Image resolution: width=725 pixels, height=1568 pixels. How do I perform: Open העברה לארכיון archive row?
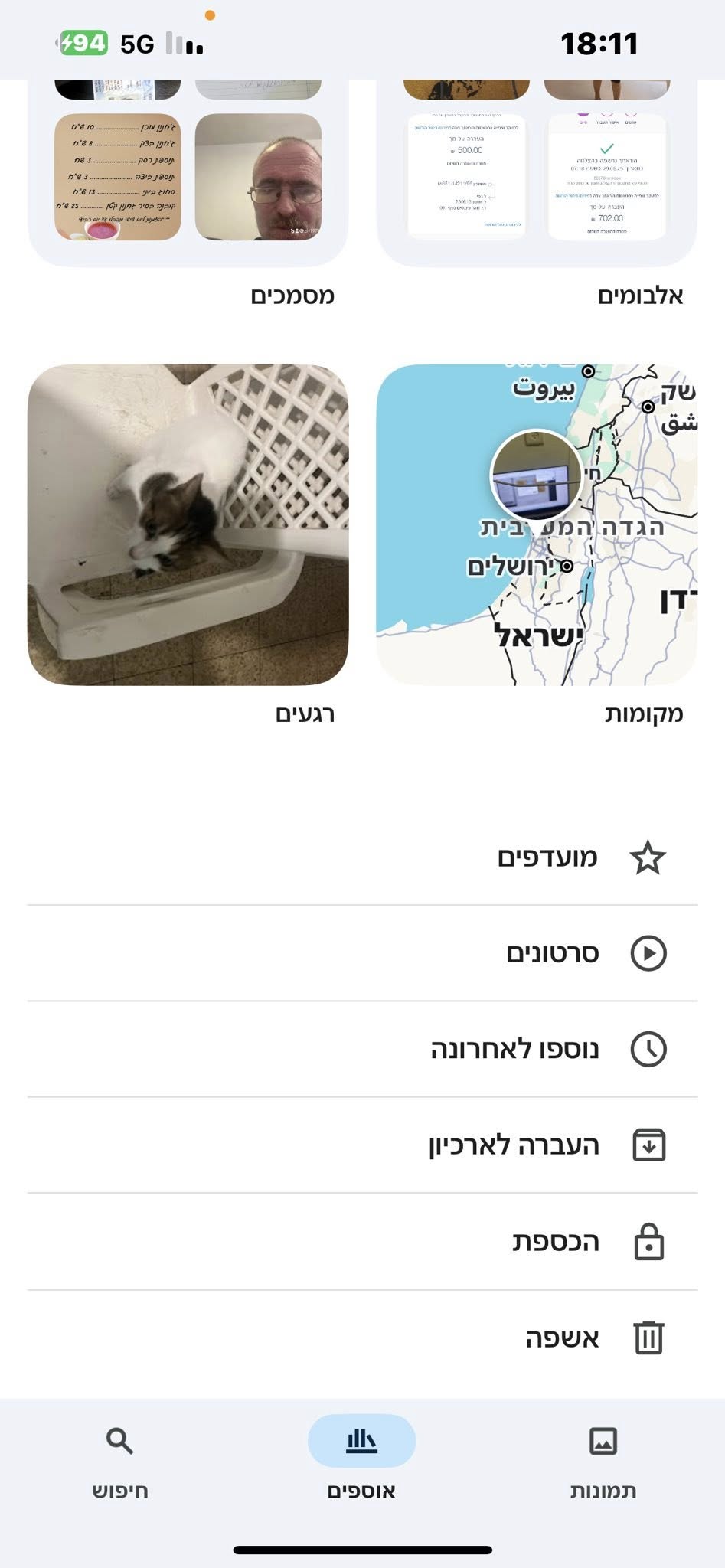click(x=362, y=1145)
